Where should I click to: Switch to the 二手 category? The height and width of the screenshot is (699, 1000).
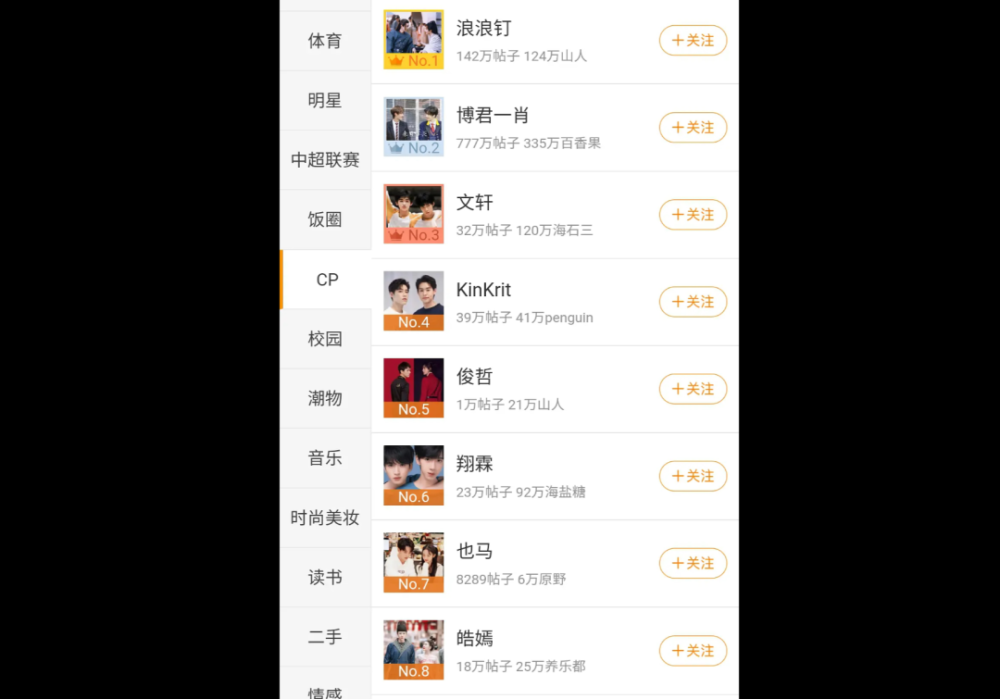[x=325, y=637]
